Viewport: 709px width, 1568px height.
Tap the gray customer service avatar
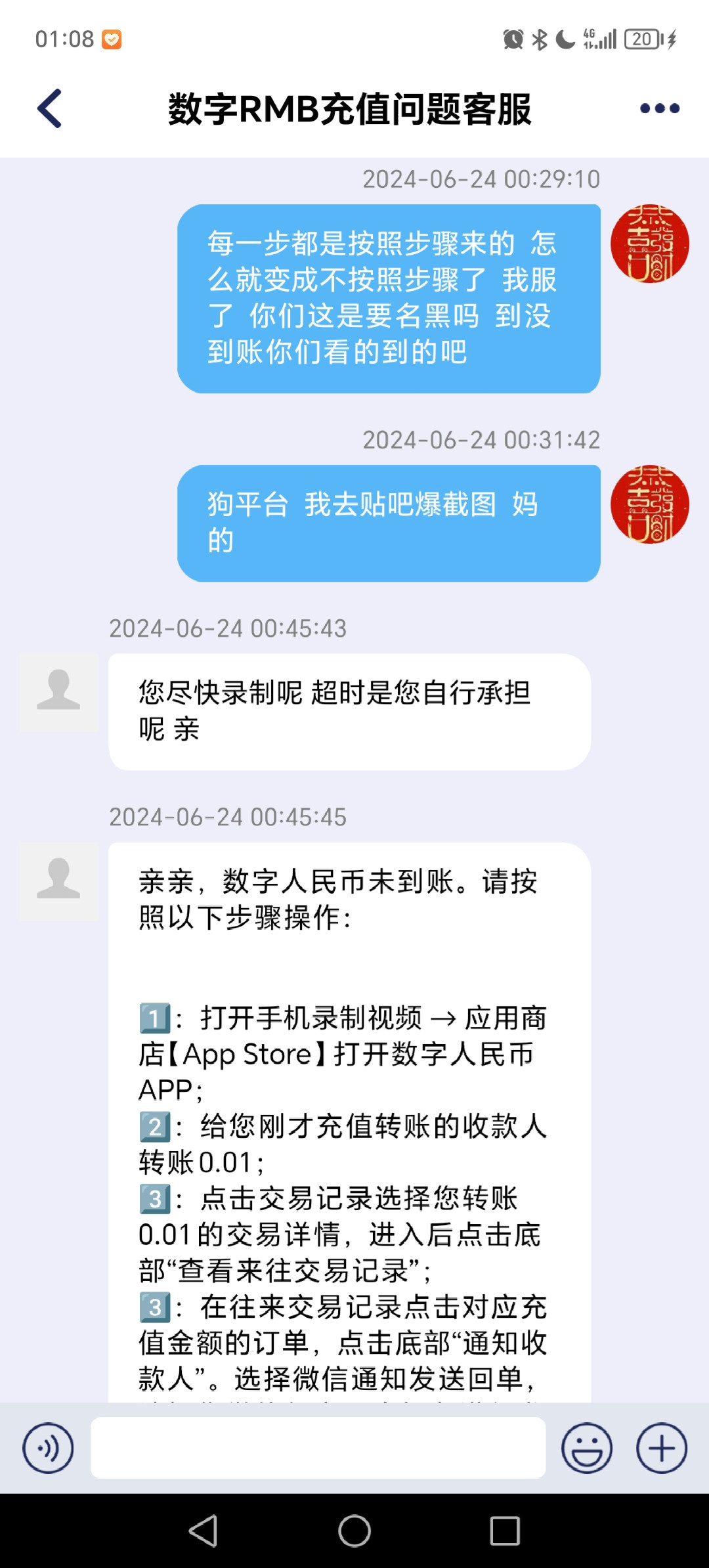pos(58,693)
